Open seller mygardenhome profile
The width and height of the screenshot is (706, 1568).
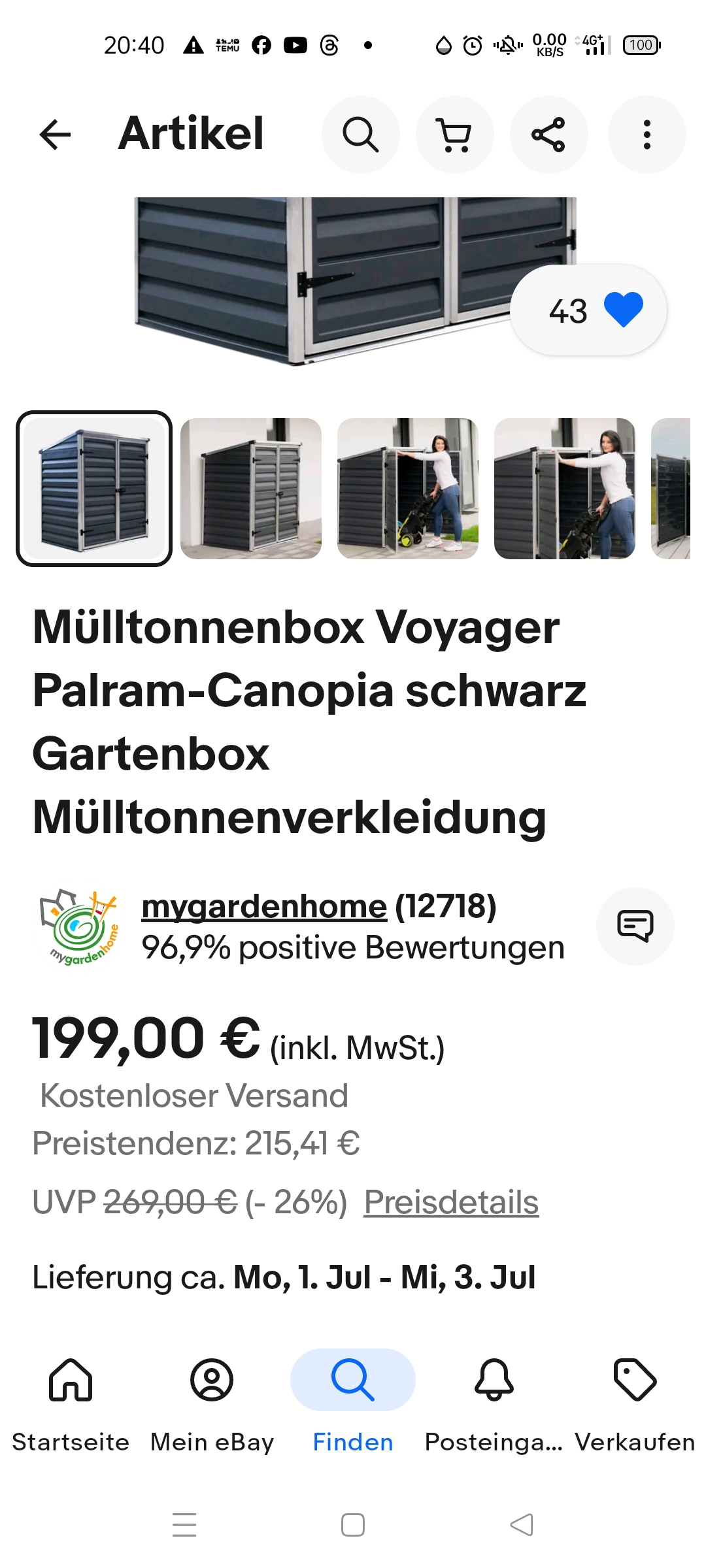pos(264,907)
